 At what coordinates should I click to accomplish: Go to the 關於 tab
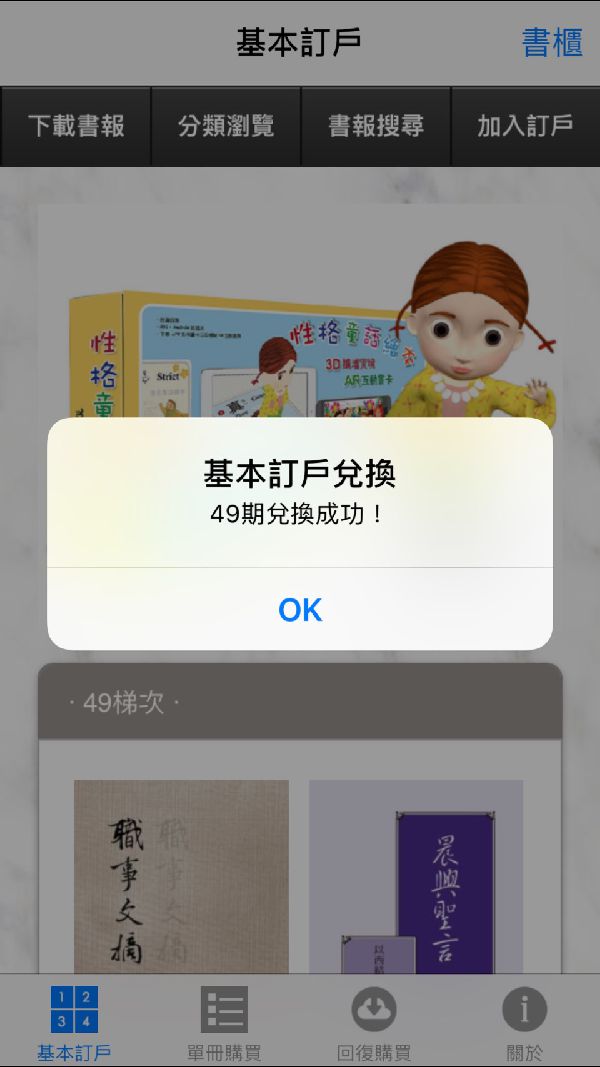pos(524,1022)
